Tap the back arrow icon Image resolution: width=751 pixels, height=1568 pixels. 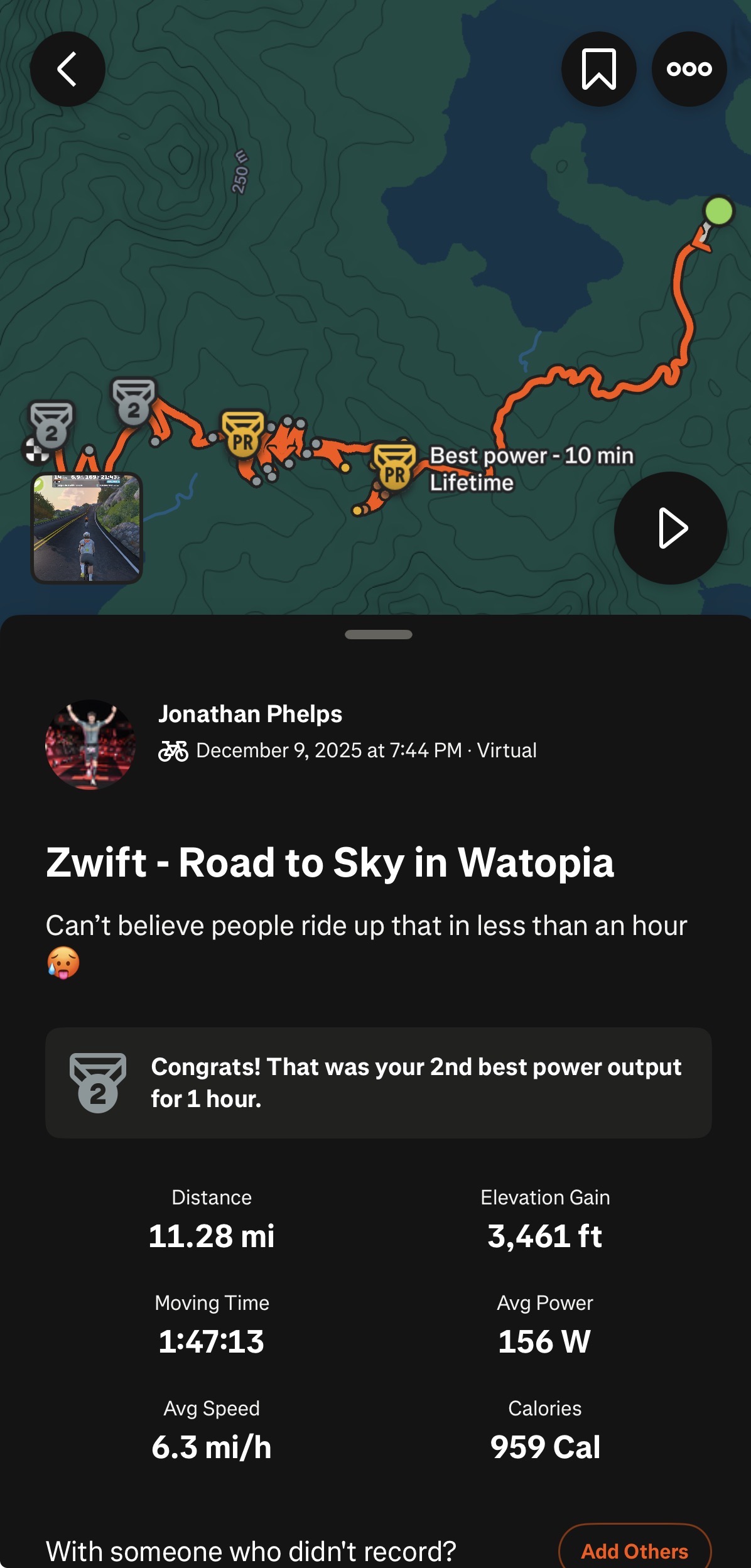[68, 69]
